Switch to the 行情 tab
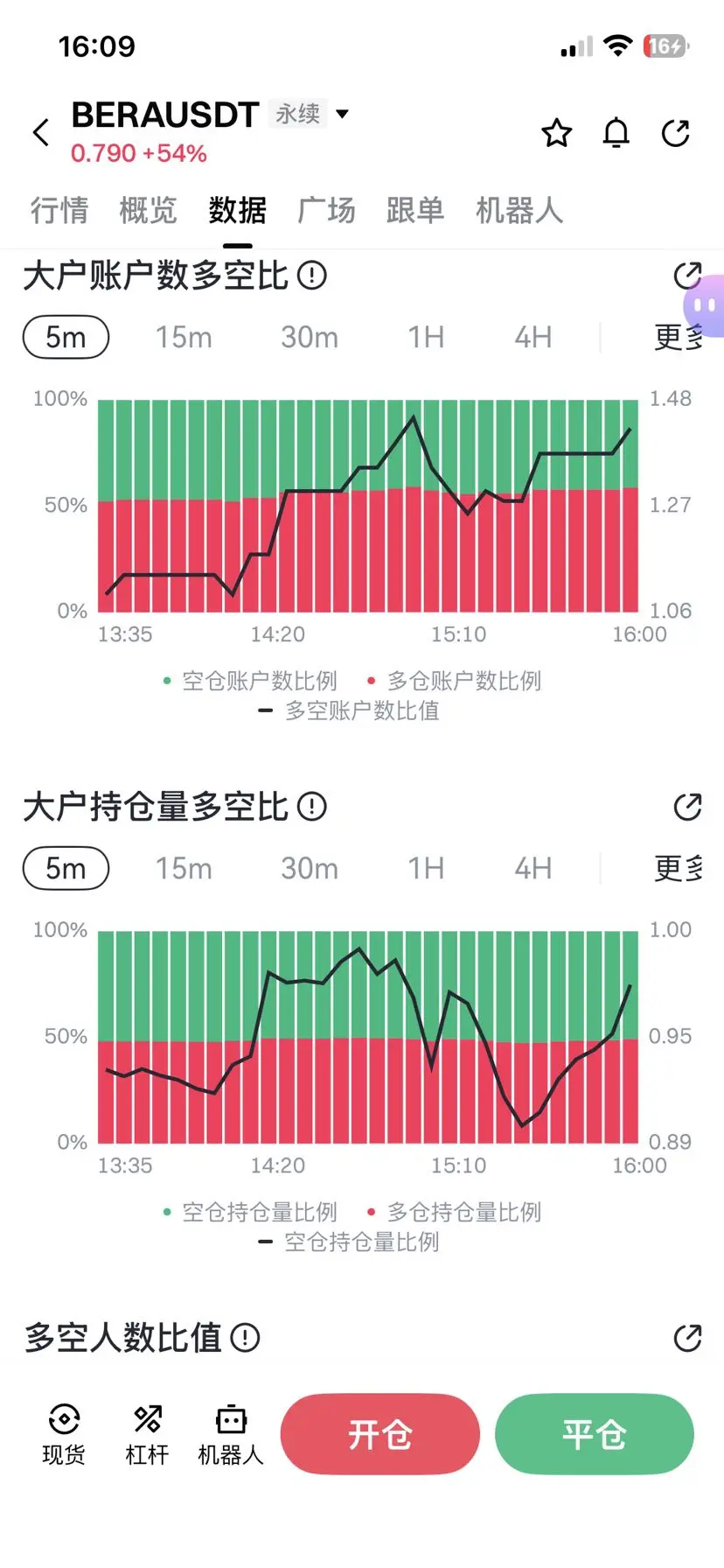Viewport: 724px width, 1568px height. click(x=59, y=210)
